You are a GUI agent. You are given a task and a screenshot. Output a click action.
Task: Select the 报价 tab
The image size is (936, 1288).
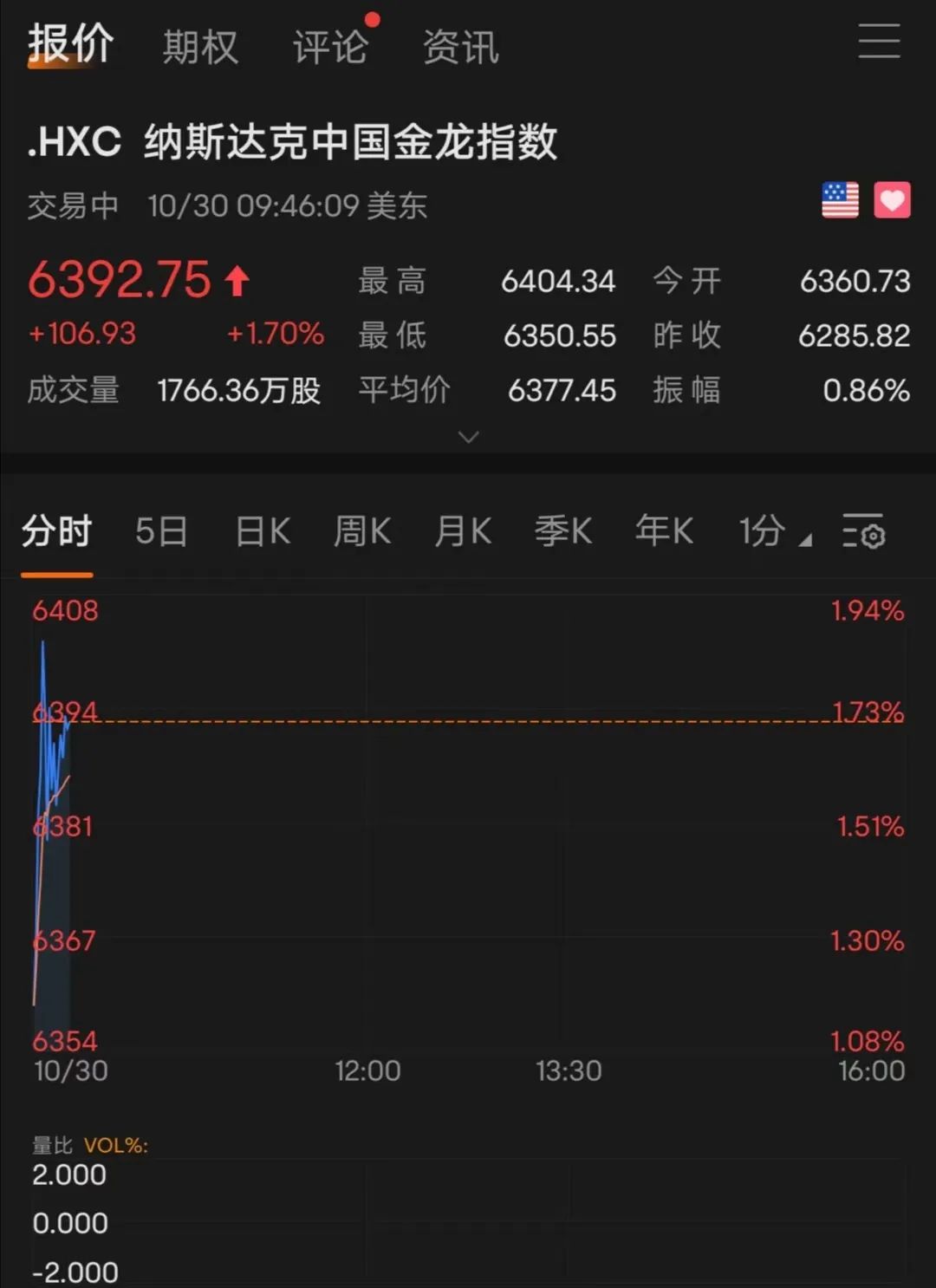tap(70, 43)
